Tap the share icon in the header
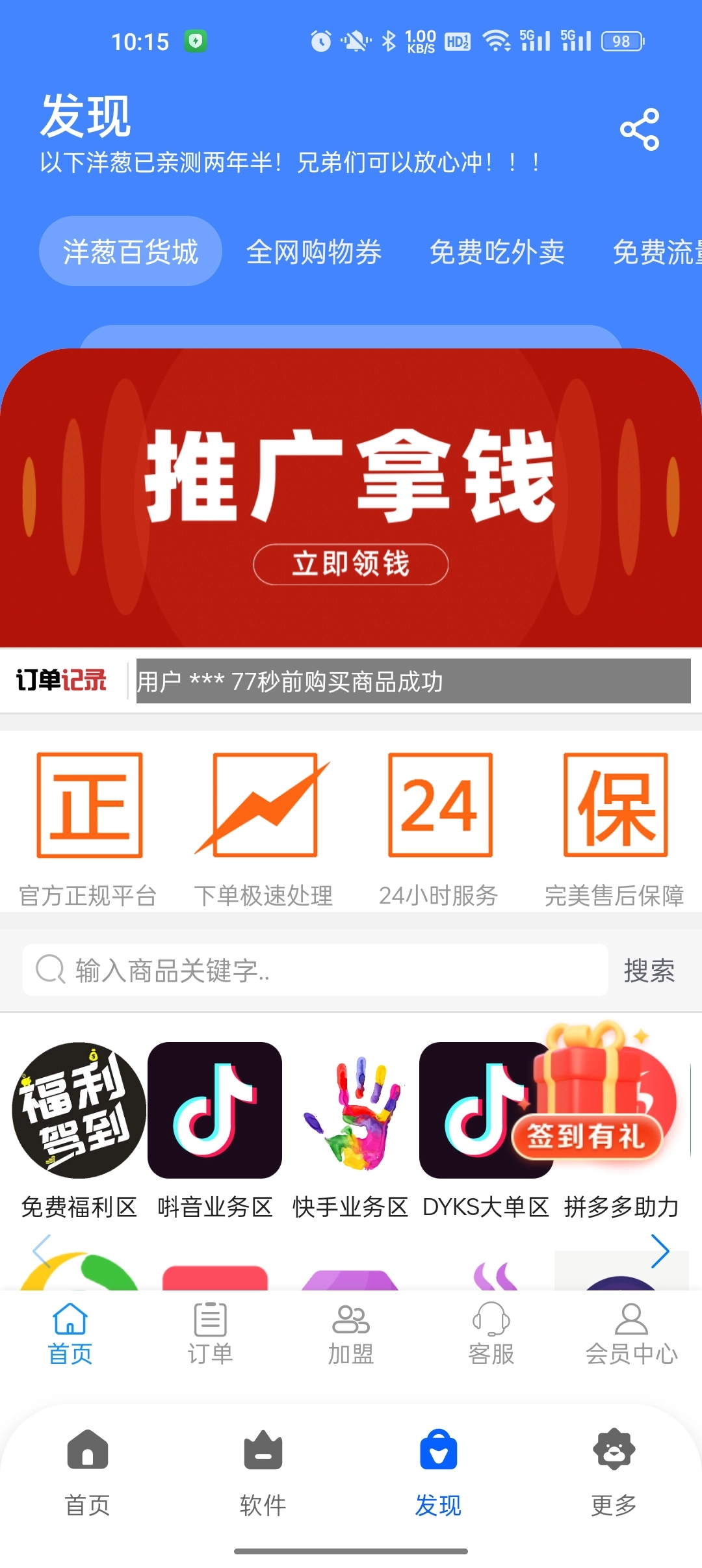This screenshot has height=1568, width=702. pos(640,129)
